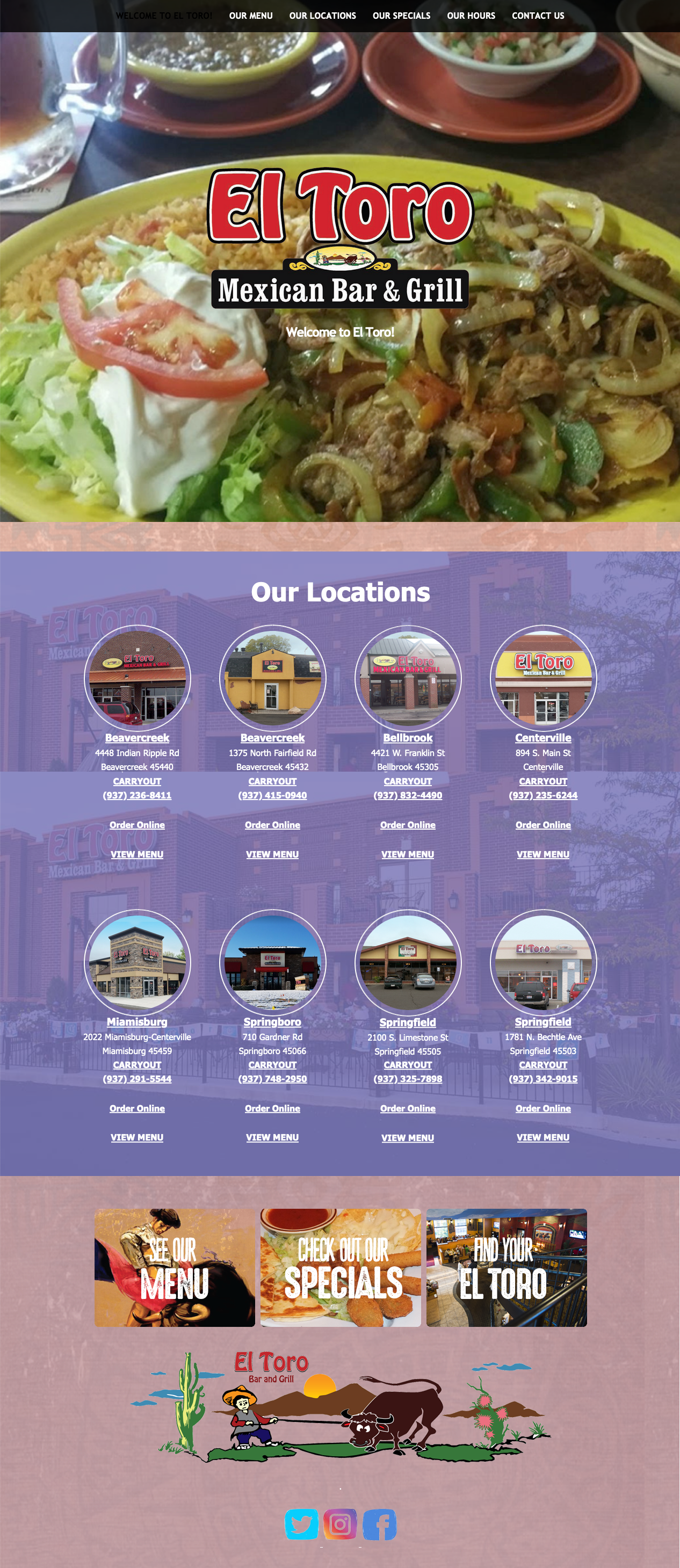This screenshot has width=680, height=1568.
Task: Order online from the Bellbrook location
Action: click(407, 825)
